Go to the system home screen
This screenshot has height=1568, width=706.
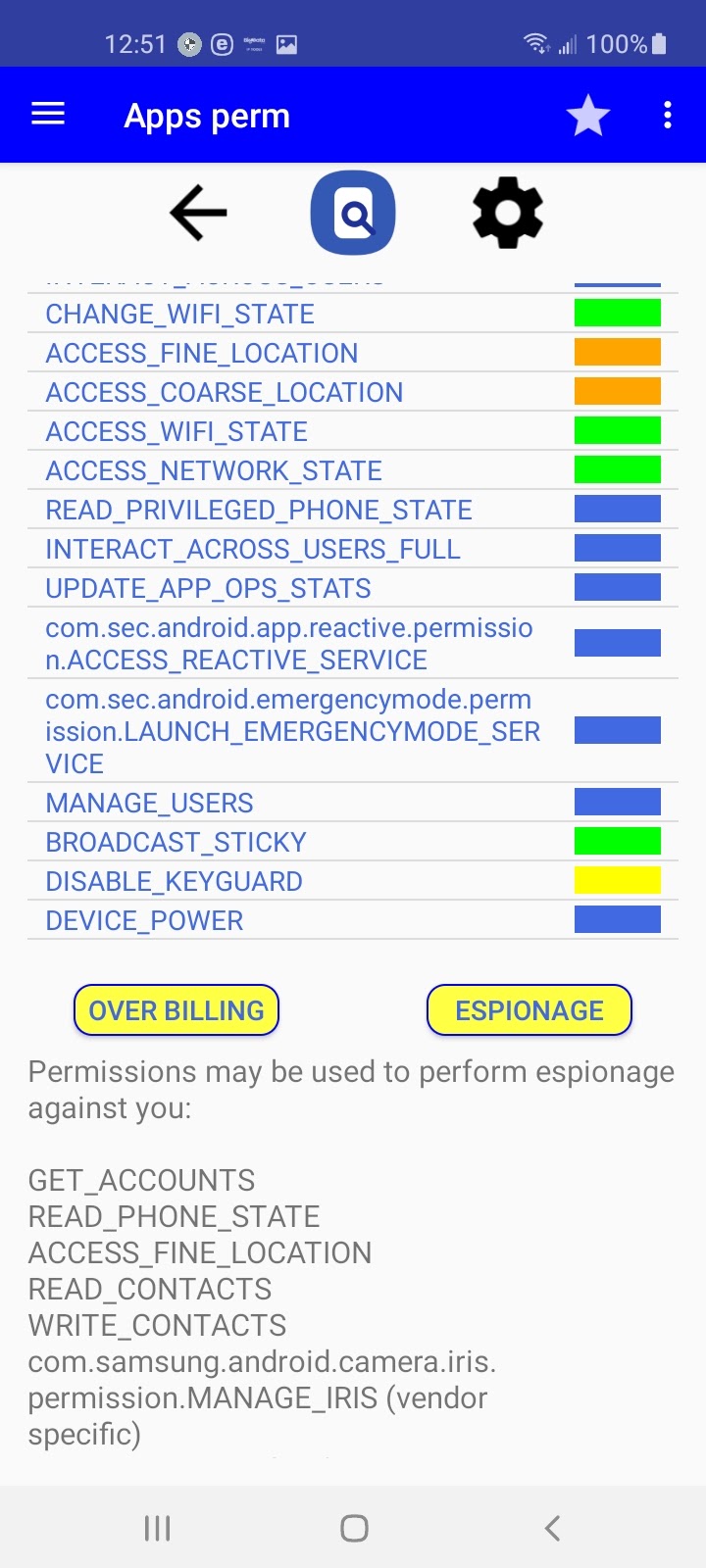[354, 1528]
